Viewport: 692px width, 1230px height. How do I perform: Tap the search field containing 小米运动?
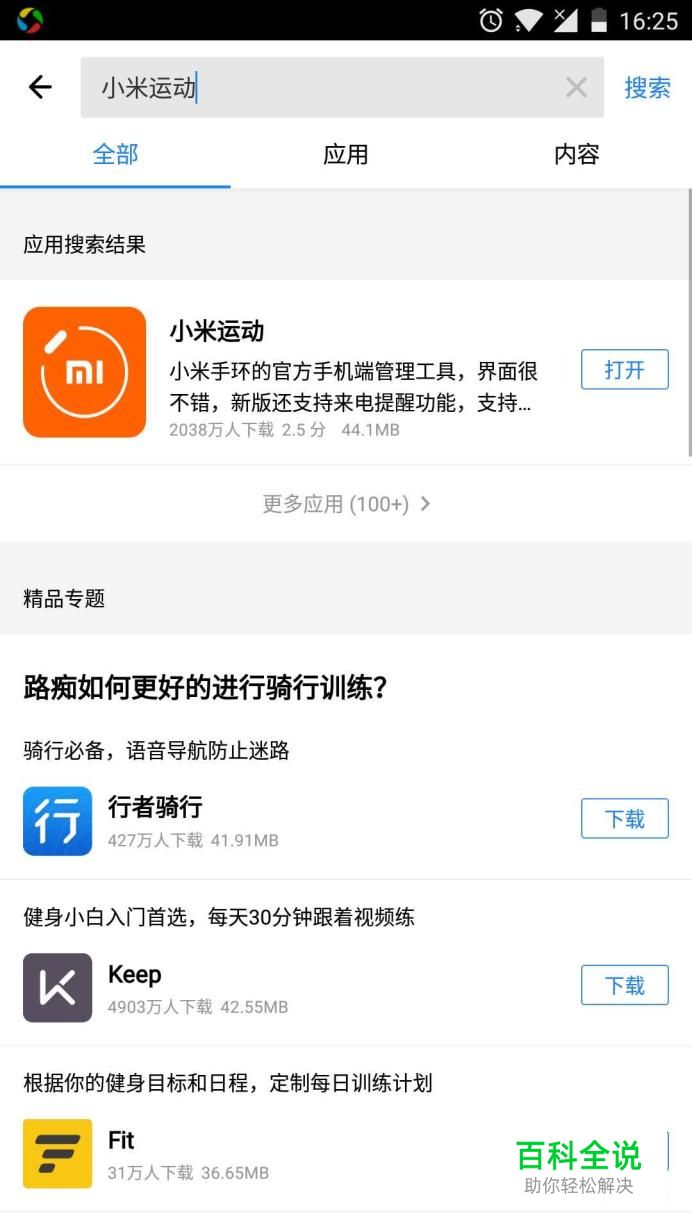click(320, 88)
